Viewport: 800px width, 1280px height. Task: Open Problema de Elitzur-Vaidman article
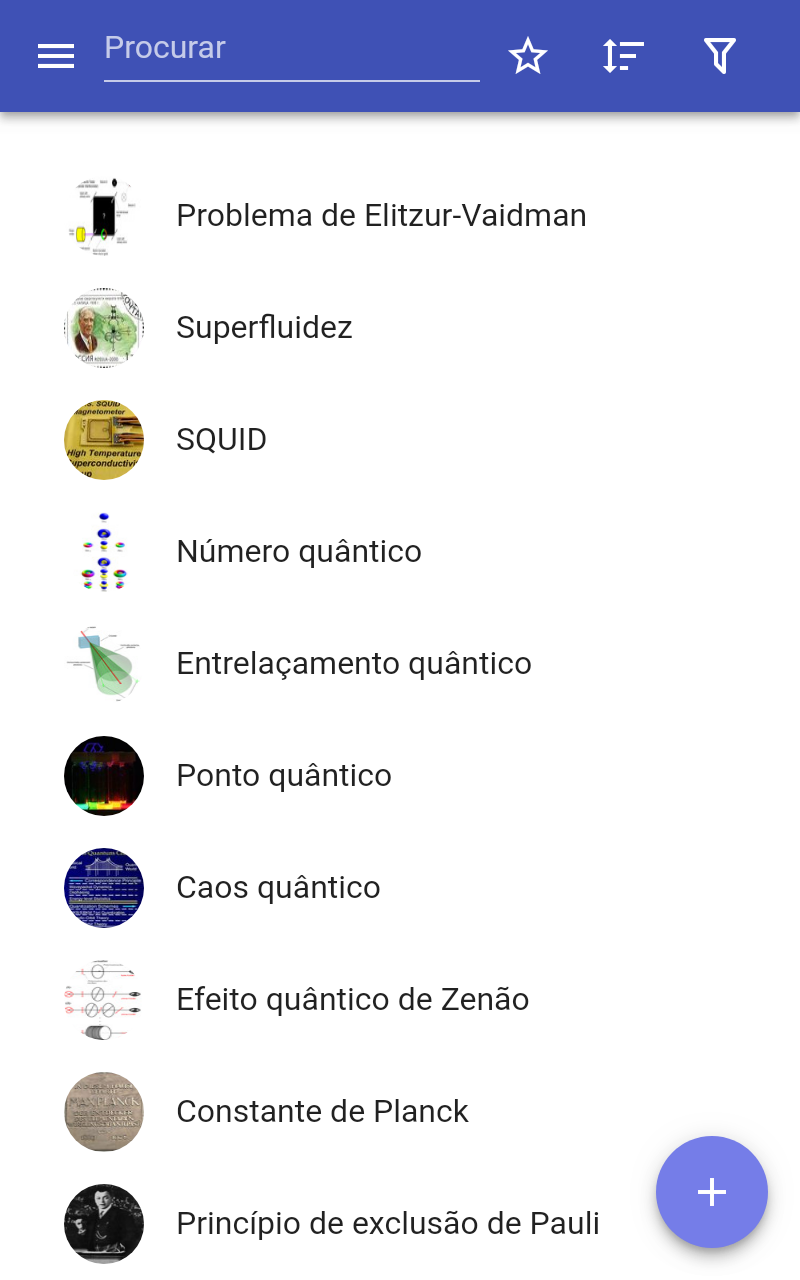pyautogui.click(x=381, y=216)
